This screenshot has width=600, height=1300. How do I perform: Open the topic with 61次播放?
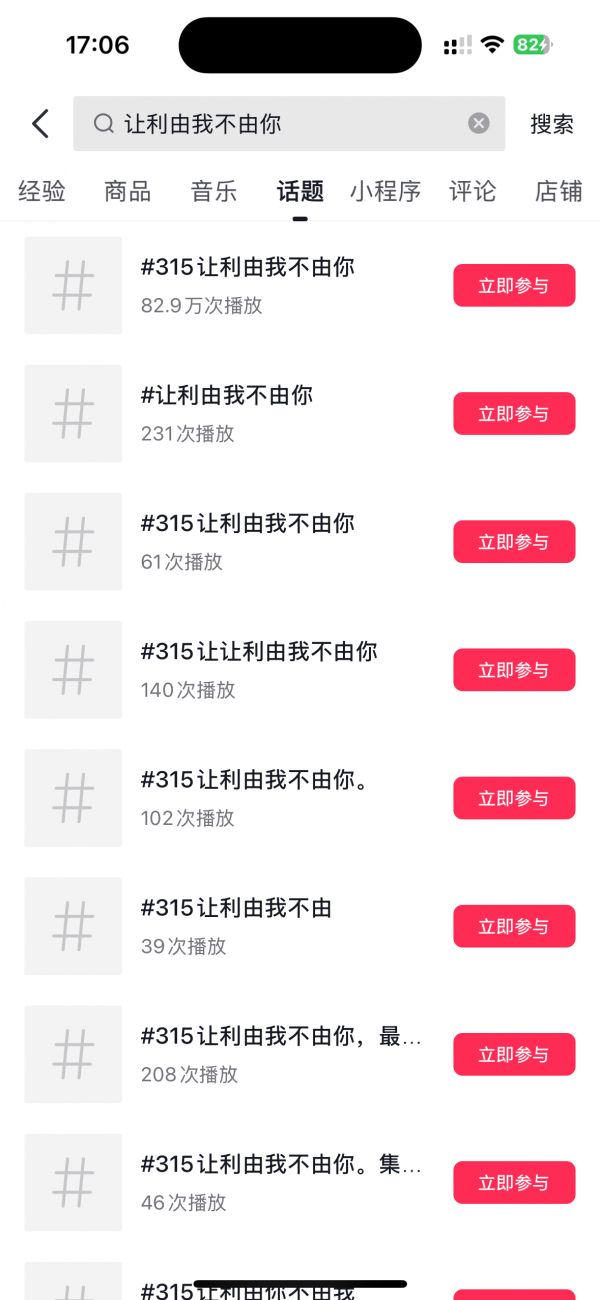(x=247, y=541)
